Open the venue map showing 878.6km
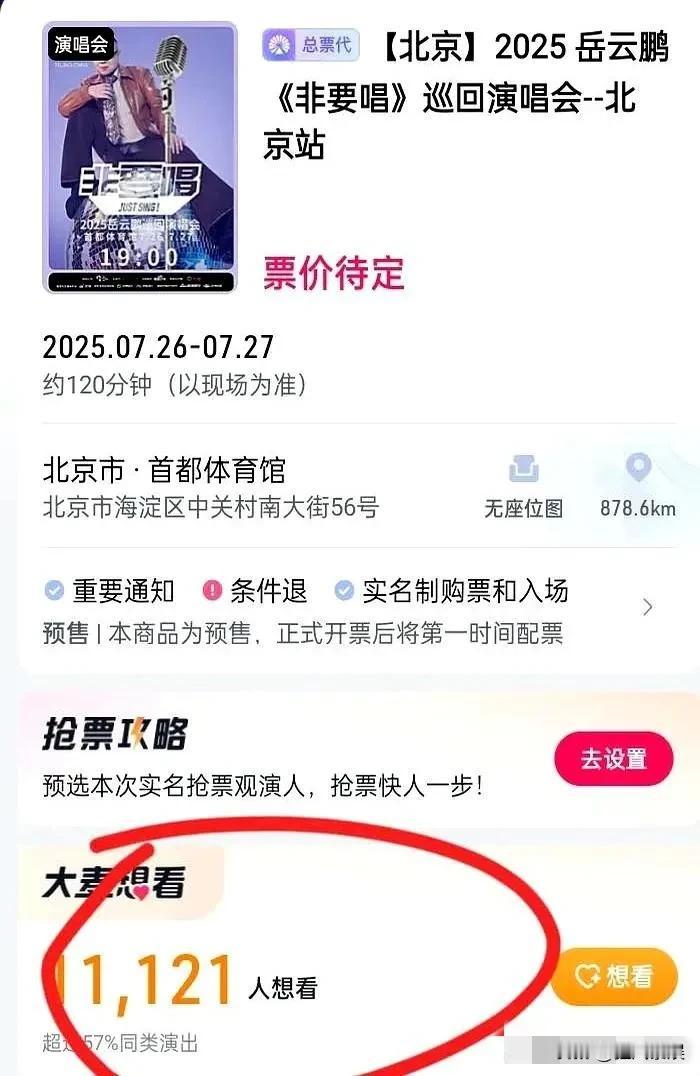This screenshot has width=700, height=1076. tap(638, 484)
